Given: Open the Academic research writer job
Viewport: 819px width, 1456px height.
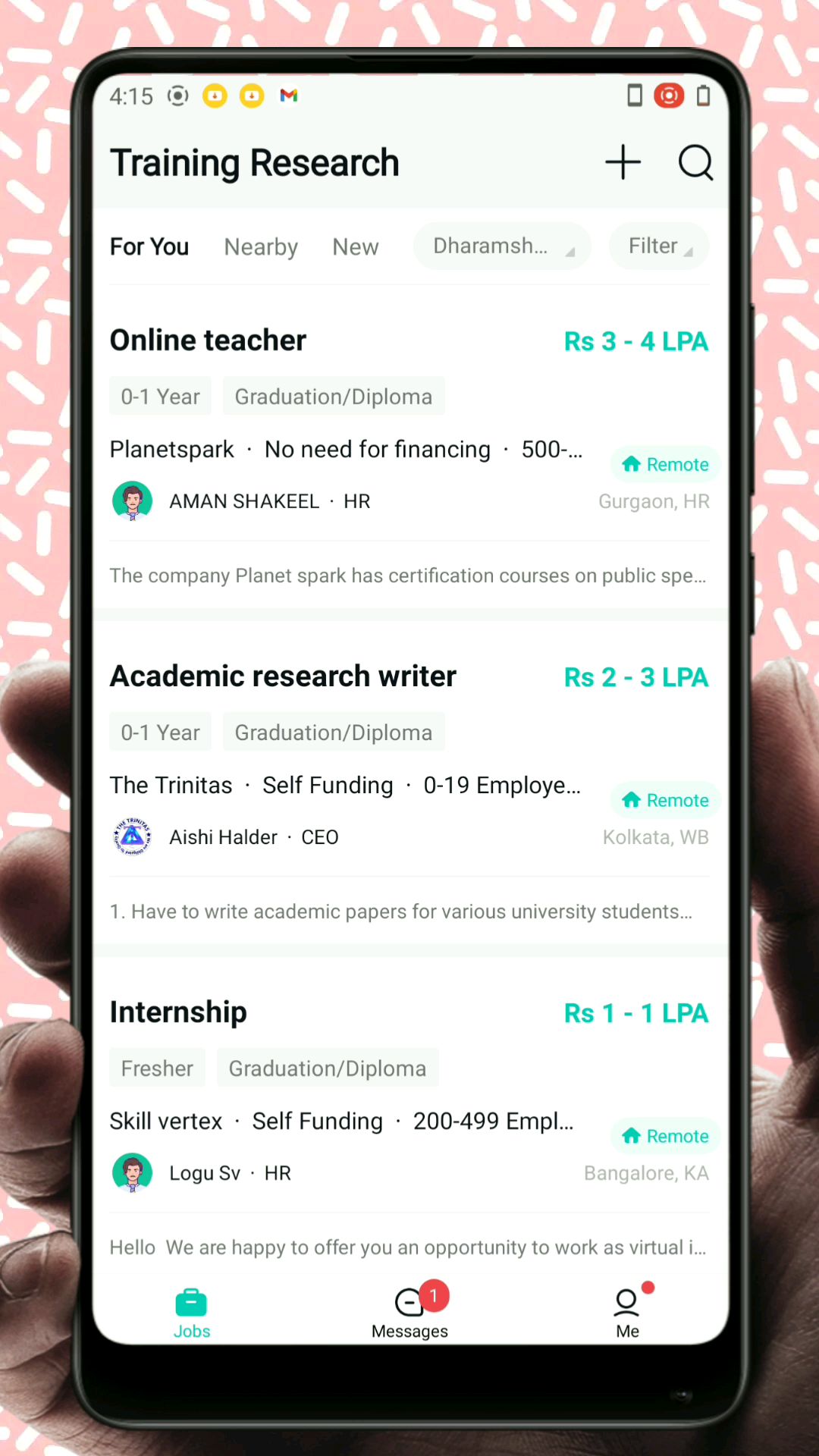Looking at the screenshot, I should click(x=283, y=676).
